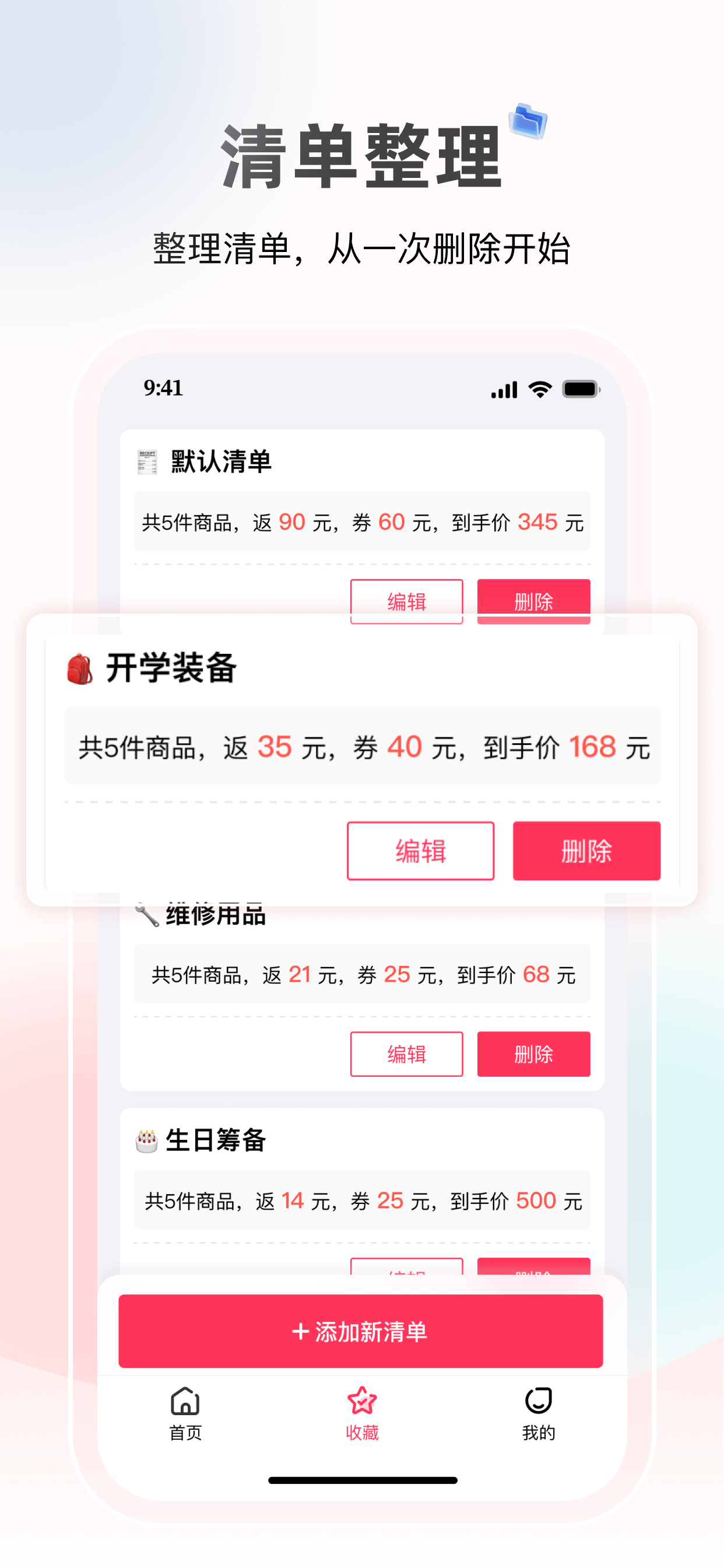Tap 删除 on the 开学装备 list
The width and height of the screenshot is (724, 1568).
tap(586, 852)
